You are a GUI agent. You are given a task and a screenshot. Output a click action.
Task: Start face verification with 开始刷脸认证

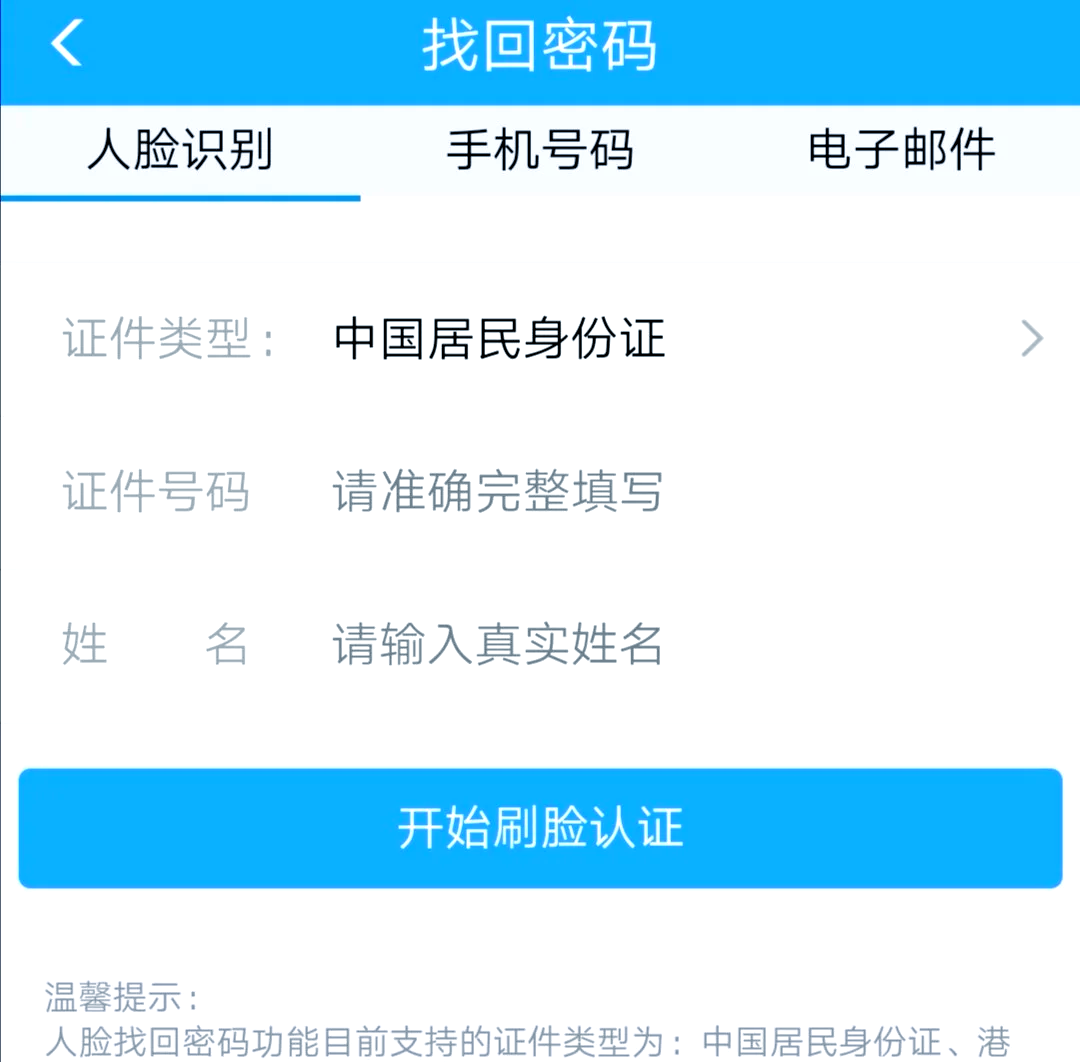[540, 828]
